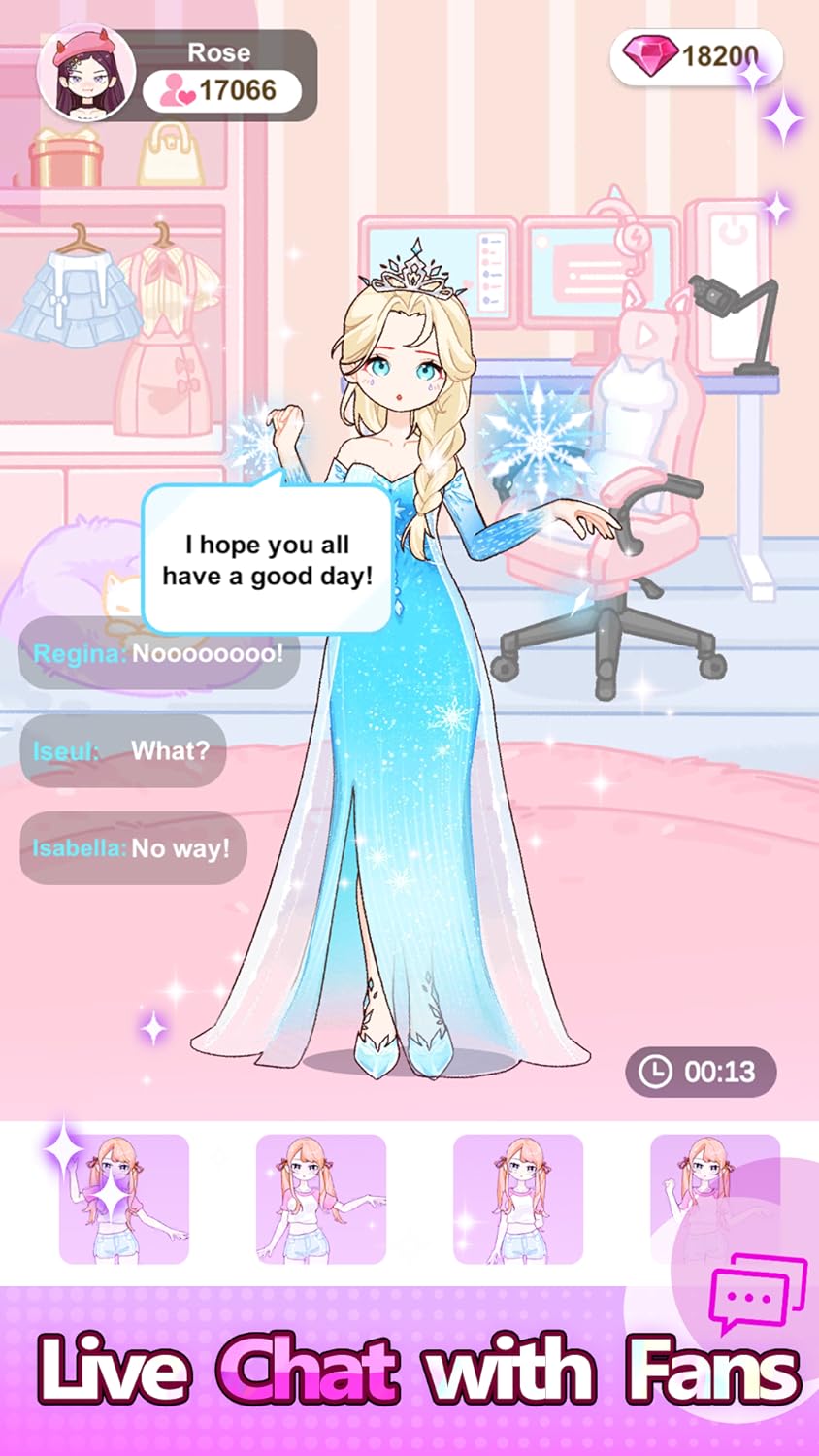Open Iseul's chat message asking What?
Image resolution: width=819 pixels, height=1456 pixels.
coord(123,750)
